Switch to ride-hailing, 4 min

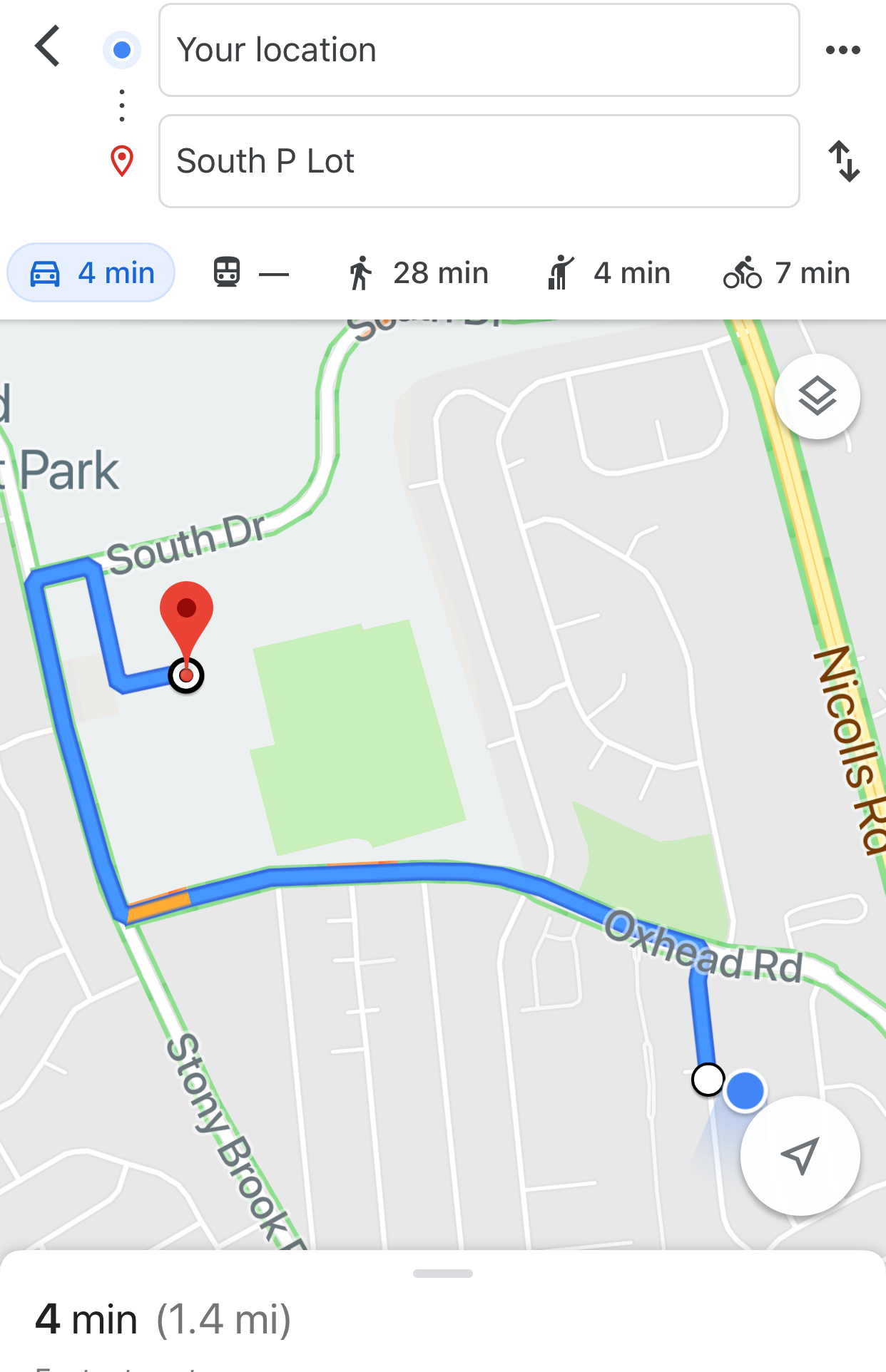[609, 273]
